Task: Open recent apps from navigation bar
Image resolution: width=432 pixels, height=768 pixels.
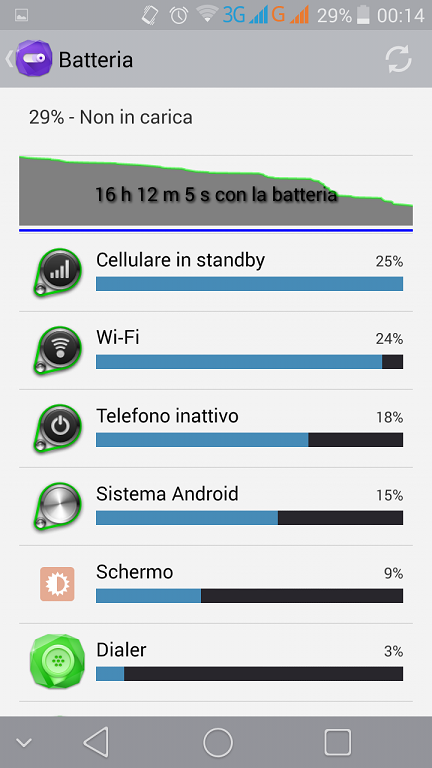Action: [337, 743]
